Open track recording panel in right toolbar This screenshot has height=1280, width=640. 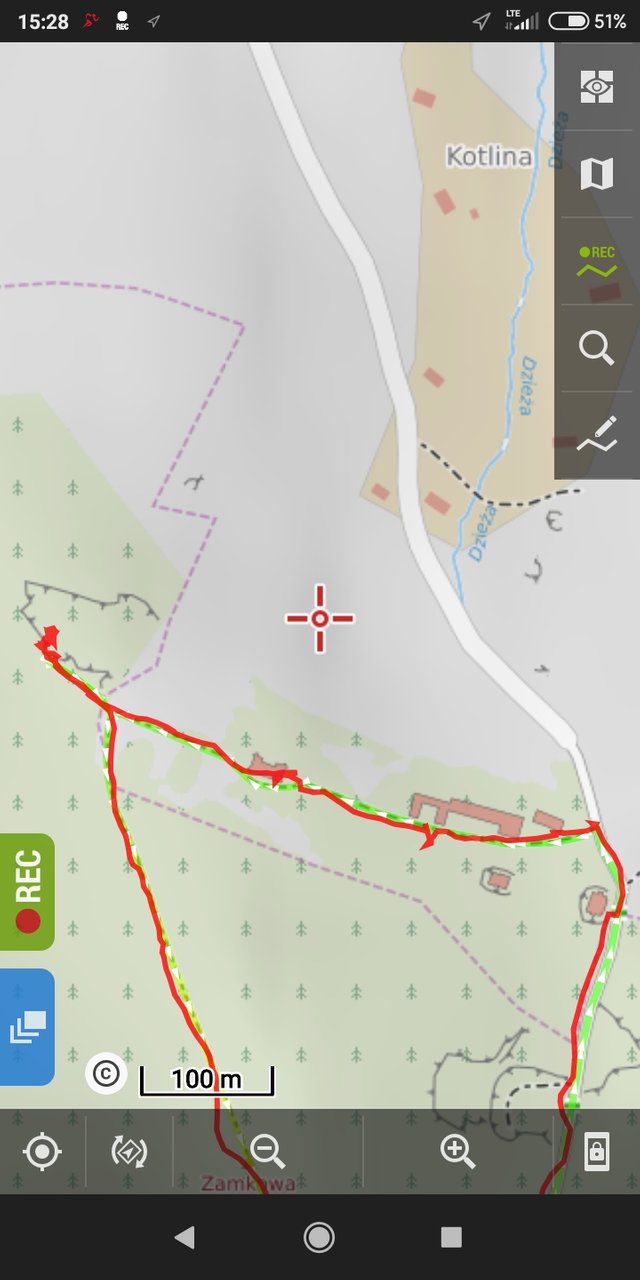597,261
